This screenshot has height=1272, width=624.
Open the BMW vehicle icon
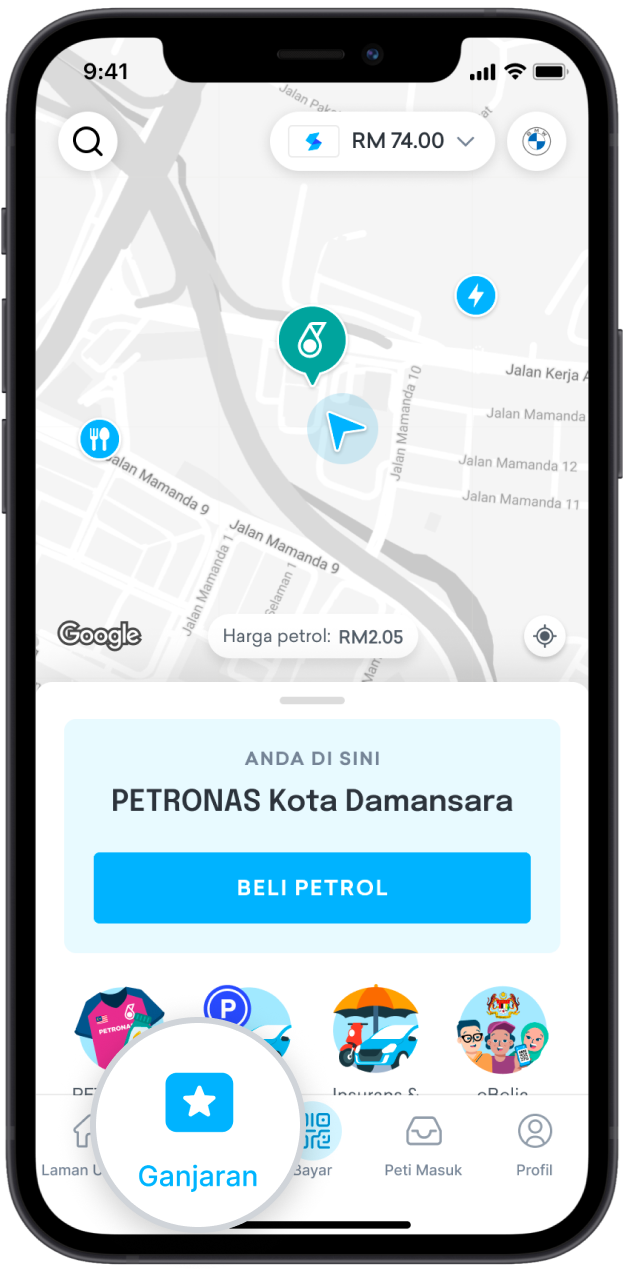(537, 142)
